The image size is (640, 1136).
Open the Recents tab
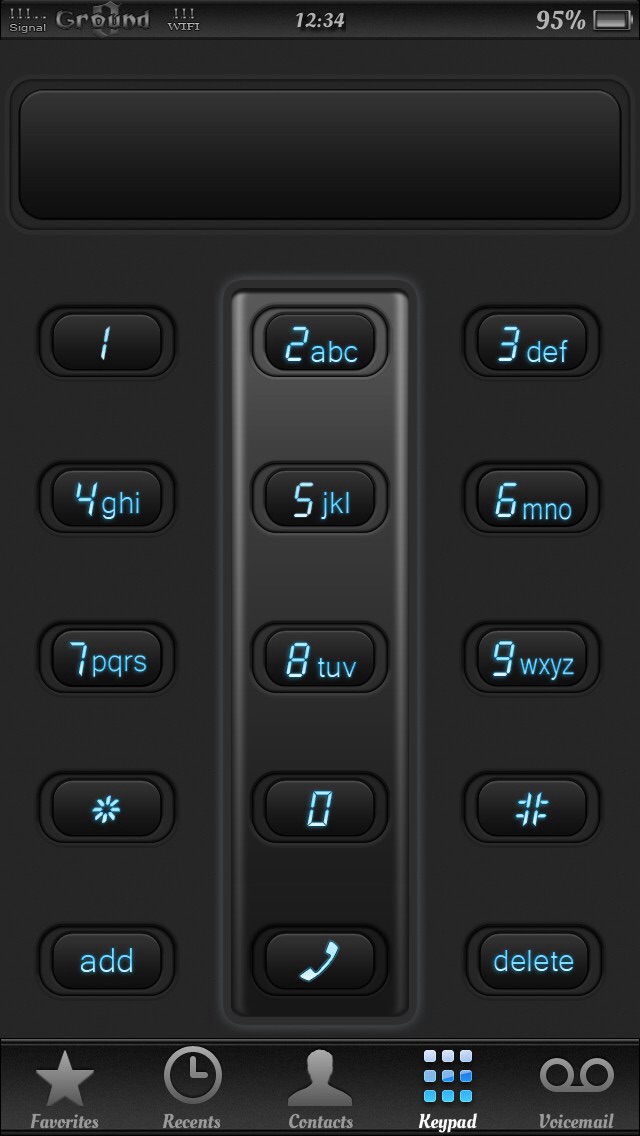pyautogui.click(x=192, y=1089)
